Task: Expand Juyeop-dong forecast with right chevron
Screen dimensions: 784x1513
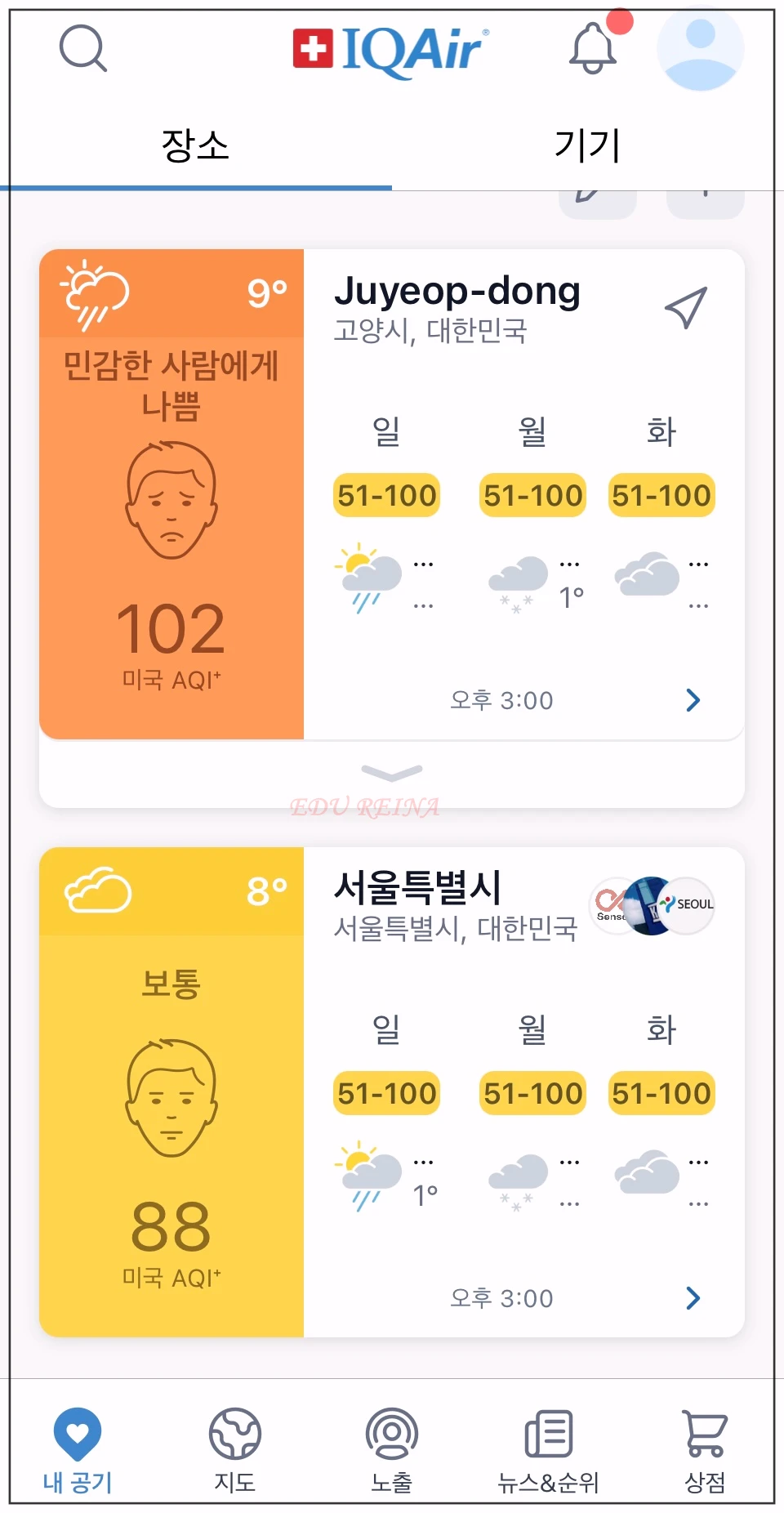Action: (693, 700)
